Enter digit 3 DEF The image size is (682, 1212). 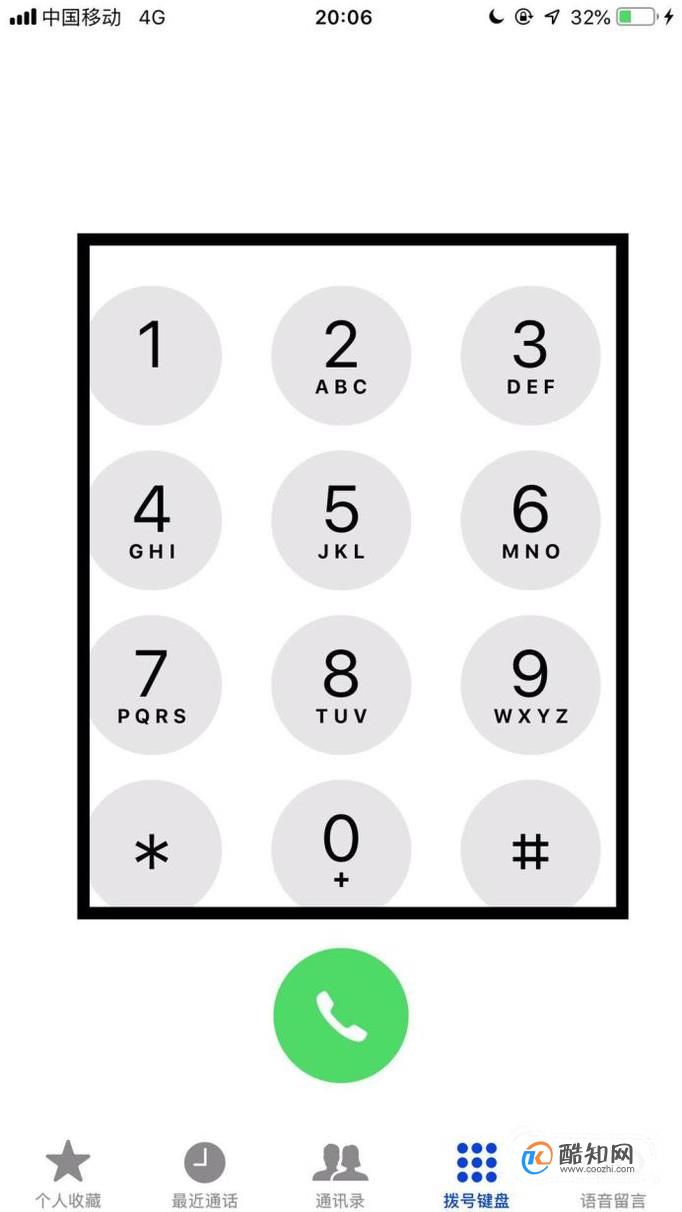coord(530,355)
